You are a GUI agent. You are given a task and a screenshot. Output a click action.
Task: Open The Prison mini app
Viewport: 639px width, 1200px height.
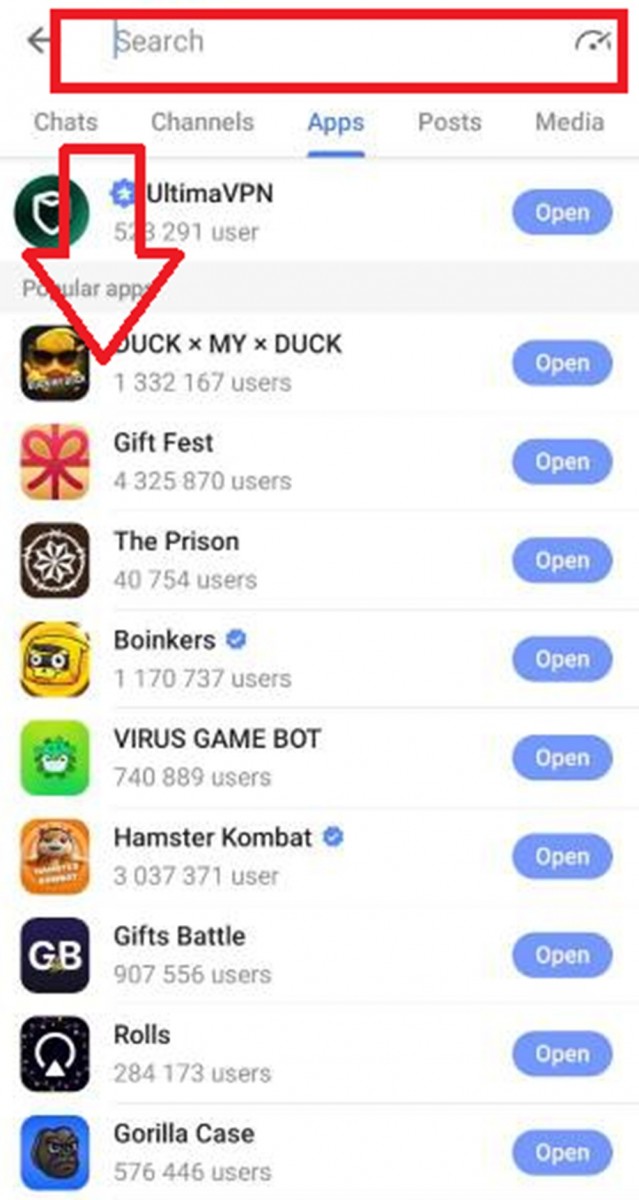[562, 560]
